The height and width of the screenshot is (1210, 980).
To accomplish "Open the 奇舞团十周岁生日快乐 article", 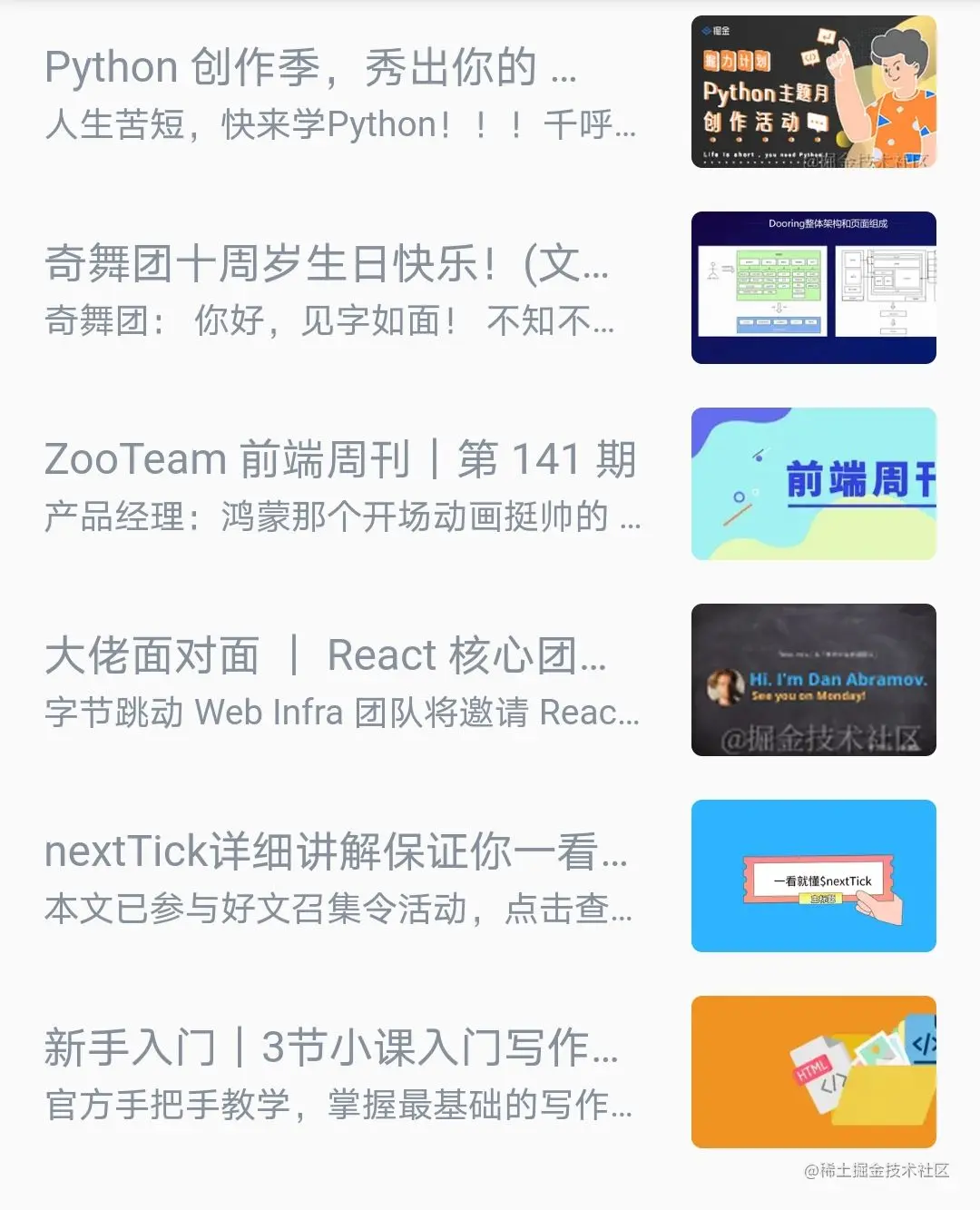I will pos(327,264).
